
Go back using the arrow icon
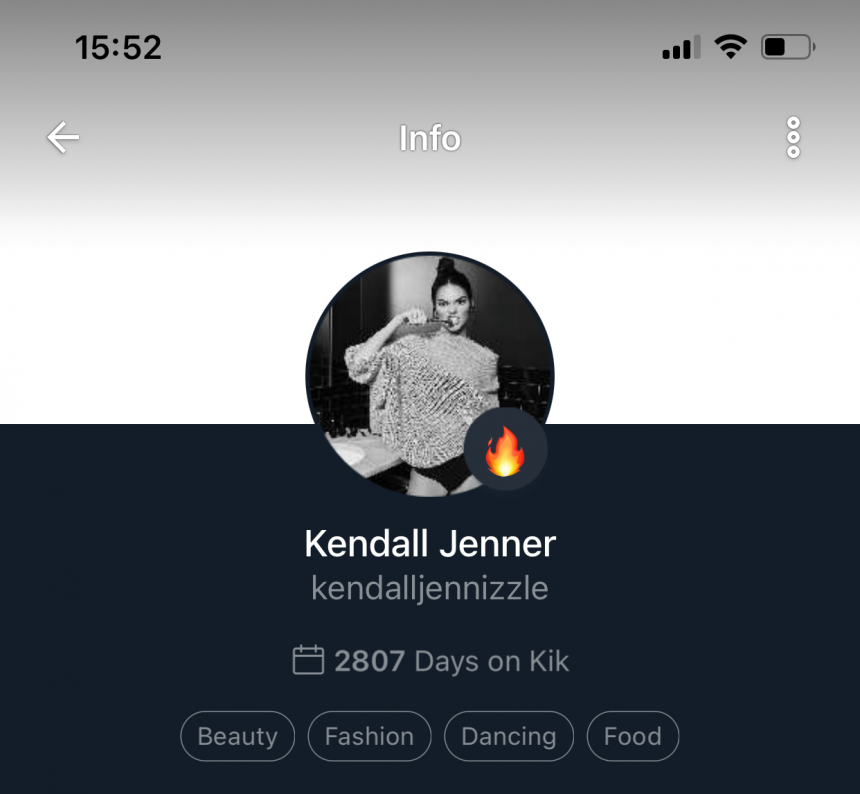(x=63, y=138)
